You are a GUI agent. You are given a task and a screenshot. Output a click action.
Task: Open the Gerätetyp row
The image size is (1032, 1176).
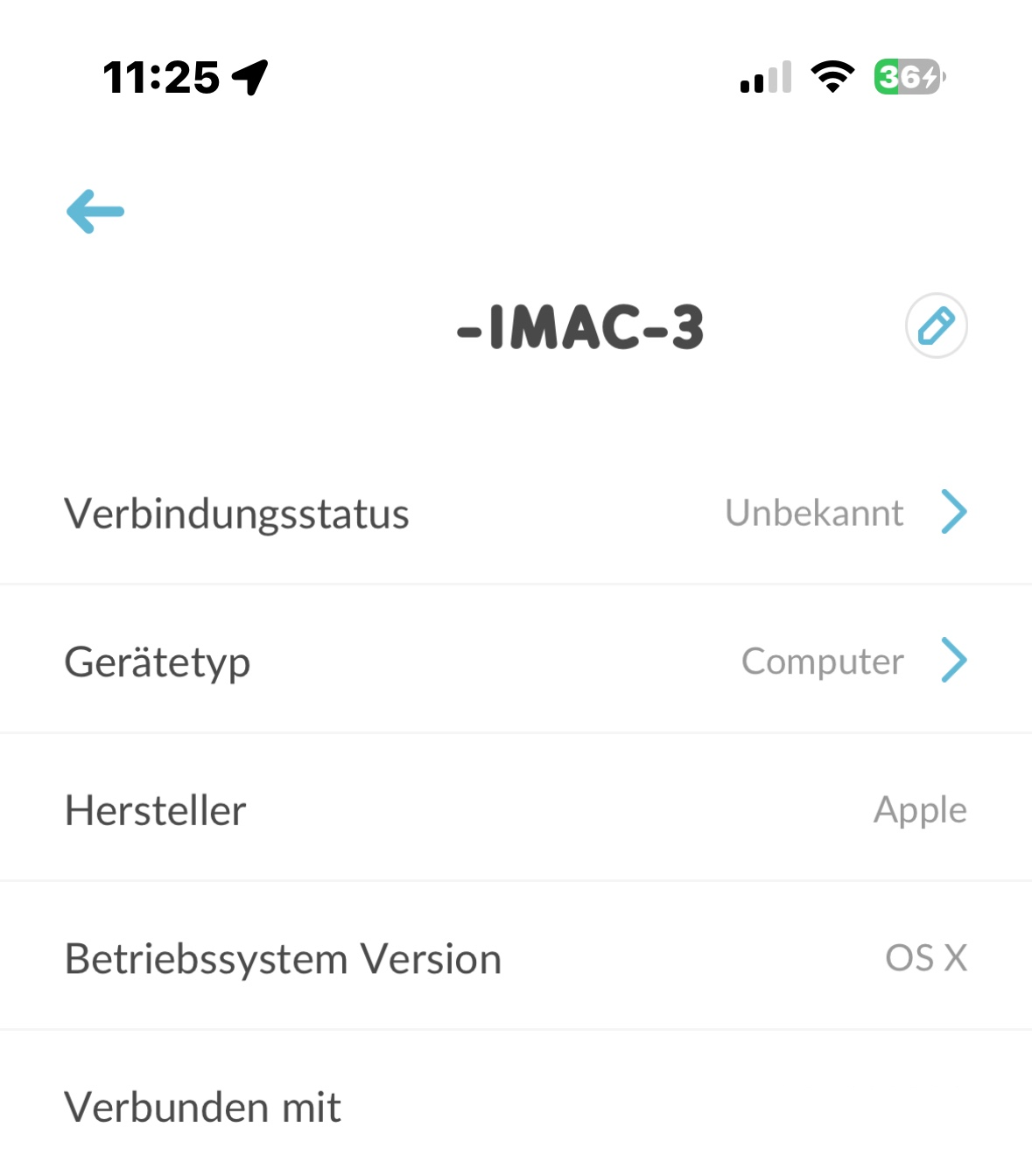click(516, 660)
